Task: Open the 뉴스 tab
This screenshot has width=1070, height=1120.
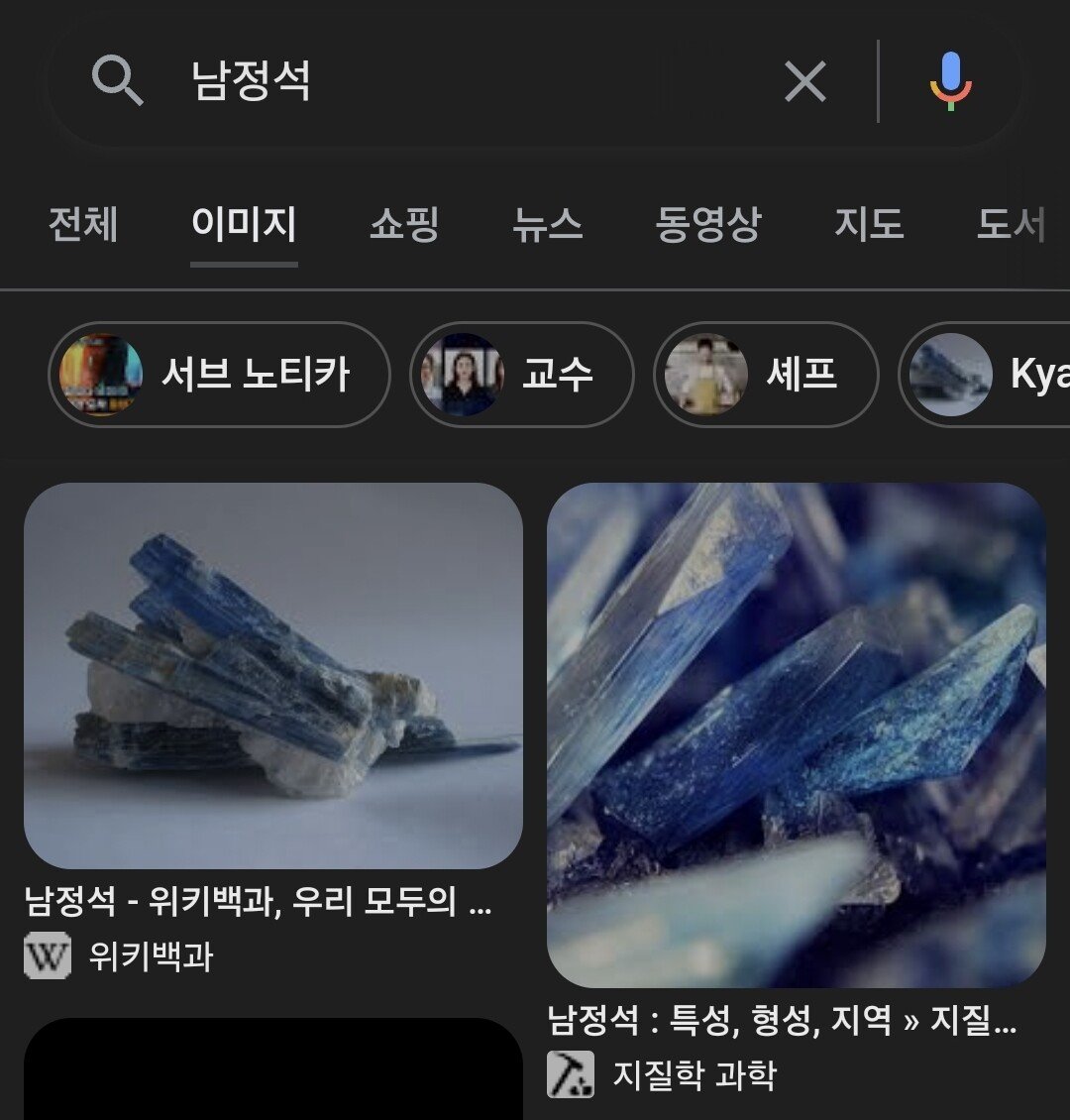Action: [547, 225]
